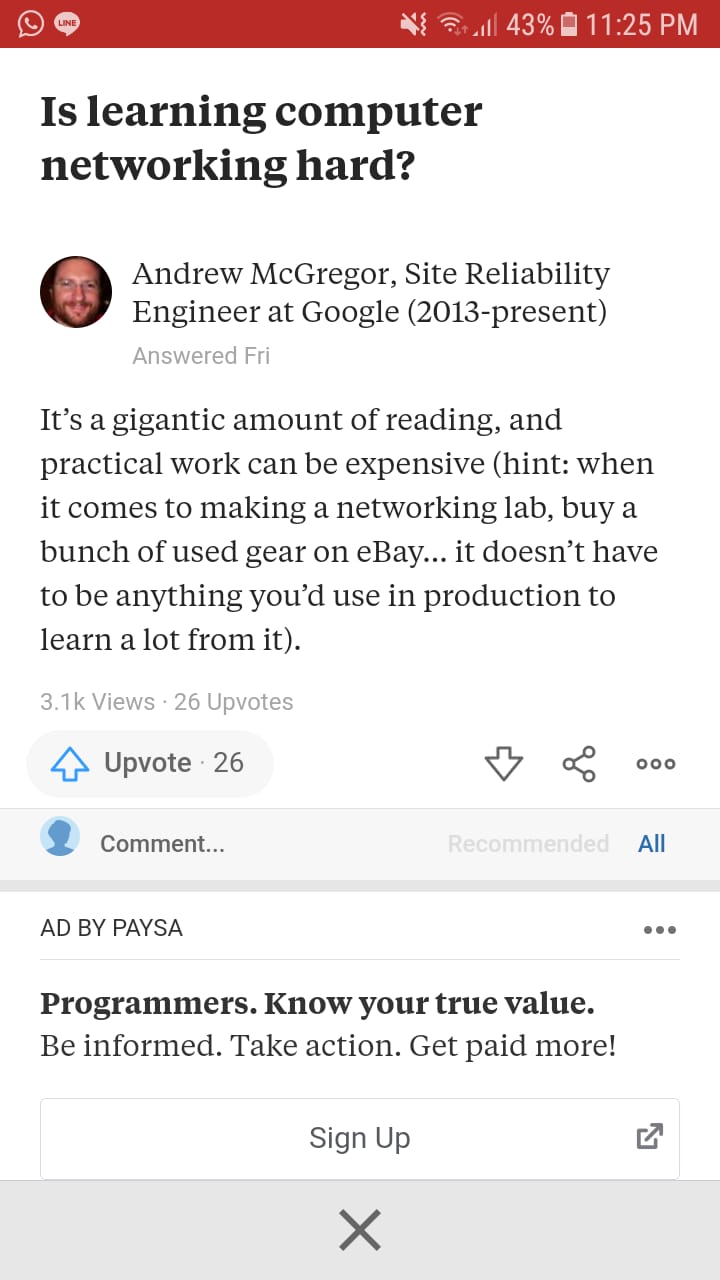The width and height of the screenshot is (720, 1280).
Task: Tap the Sign Up button
Action: coord(360,1138)
